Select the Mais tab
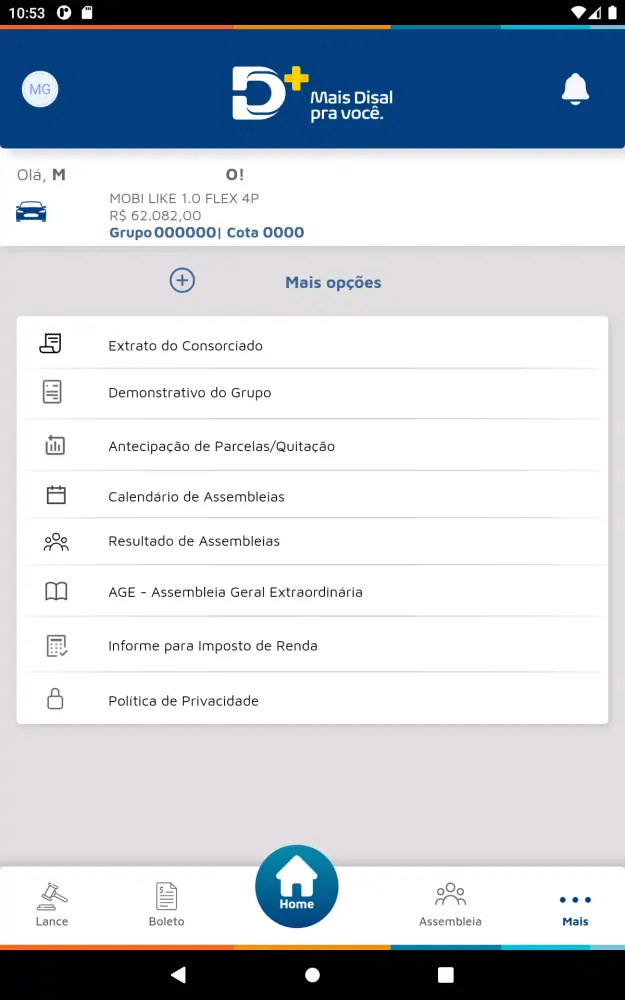Viewport: 625px width, 1000px height. tap(575, 908)
